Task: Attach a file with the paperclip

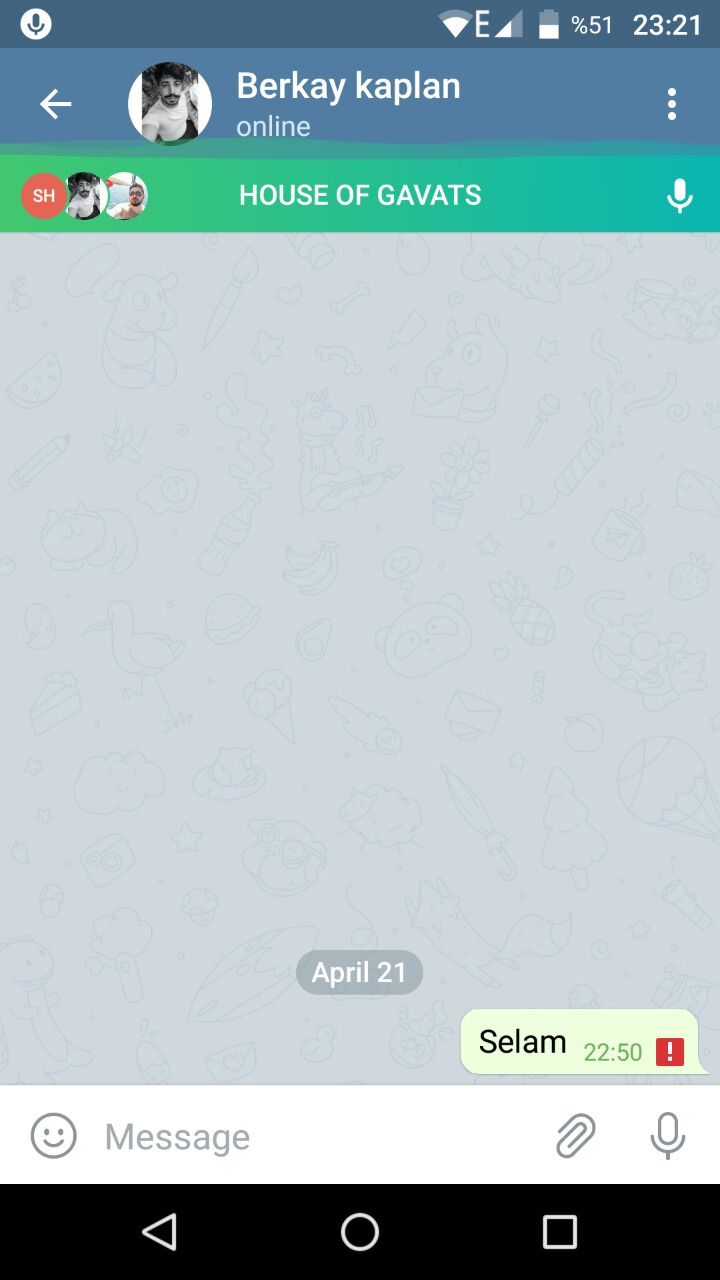Action: tap(575, 1136)
